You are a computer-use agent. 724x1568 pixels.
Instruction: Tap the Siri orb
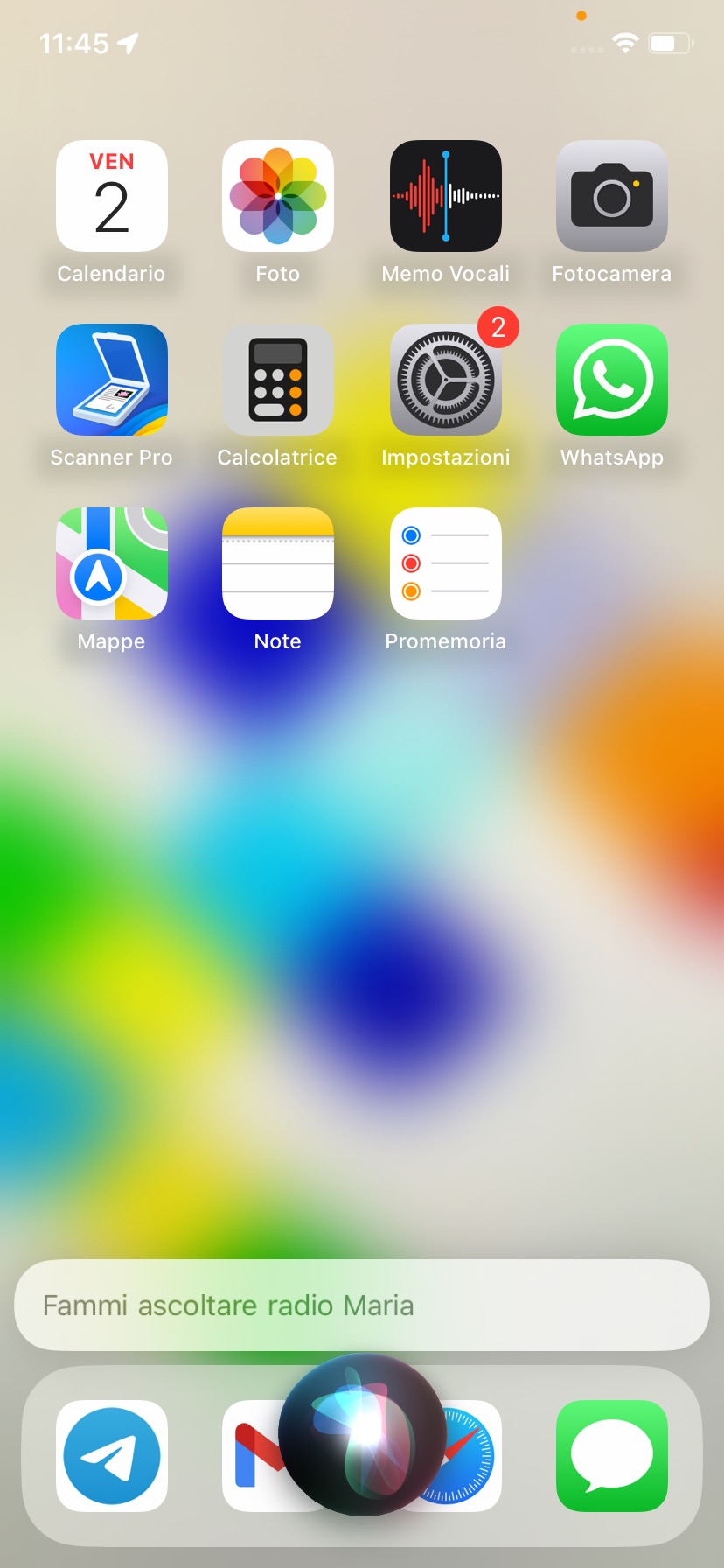point(362,1435)
